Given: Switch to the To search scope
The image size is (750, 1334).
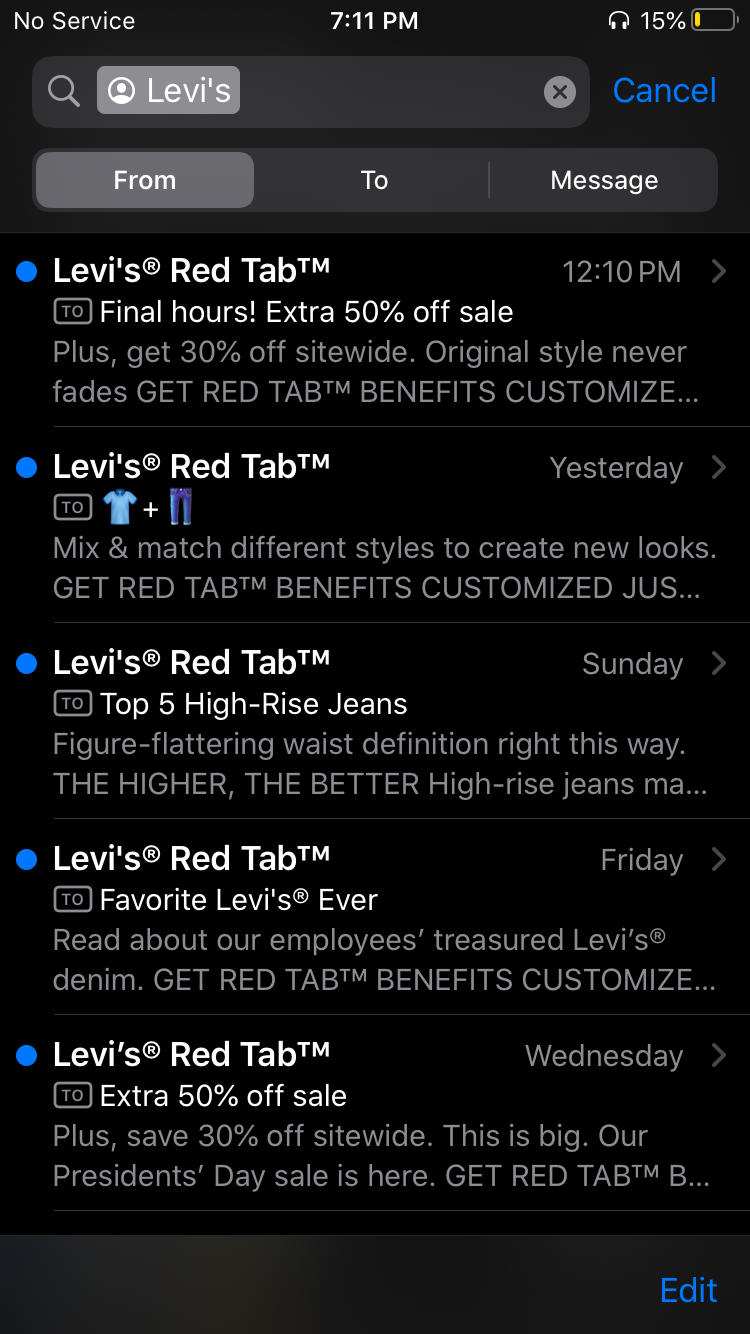Looking at the screenshot, I should [374, 180].
